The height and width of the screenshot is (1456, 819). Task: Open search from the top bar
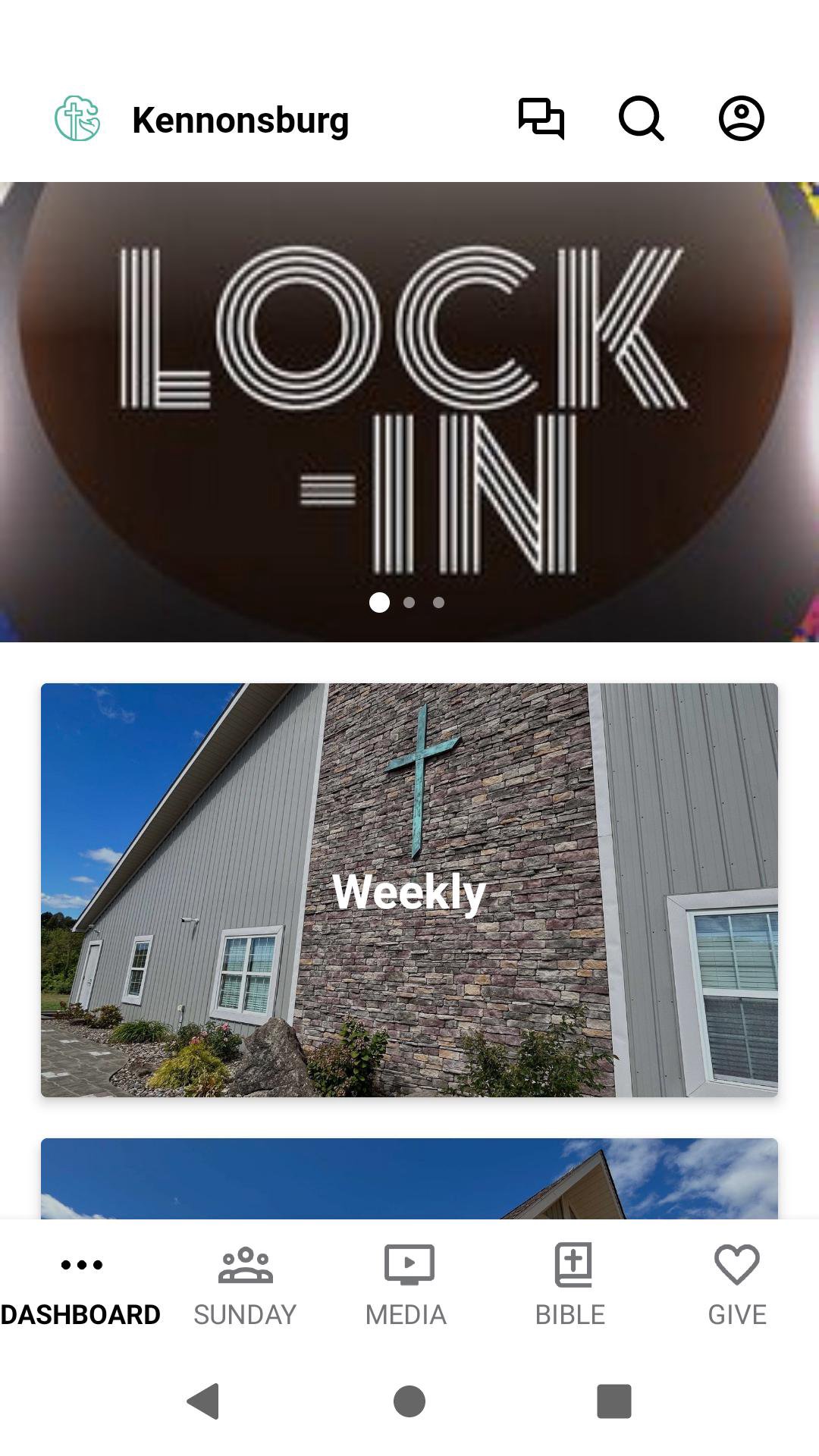pyautogui.click(x=641, y=119)
